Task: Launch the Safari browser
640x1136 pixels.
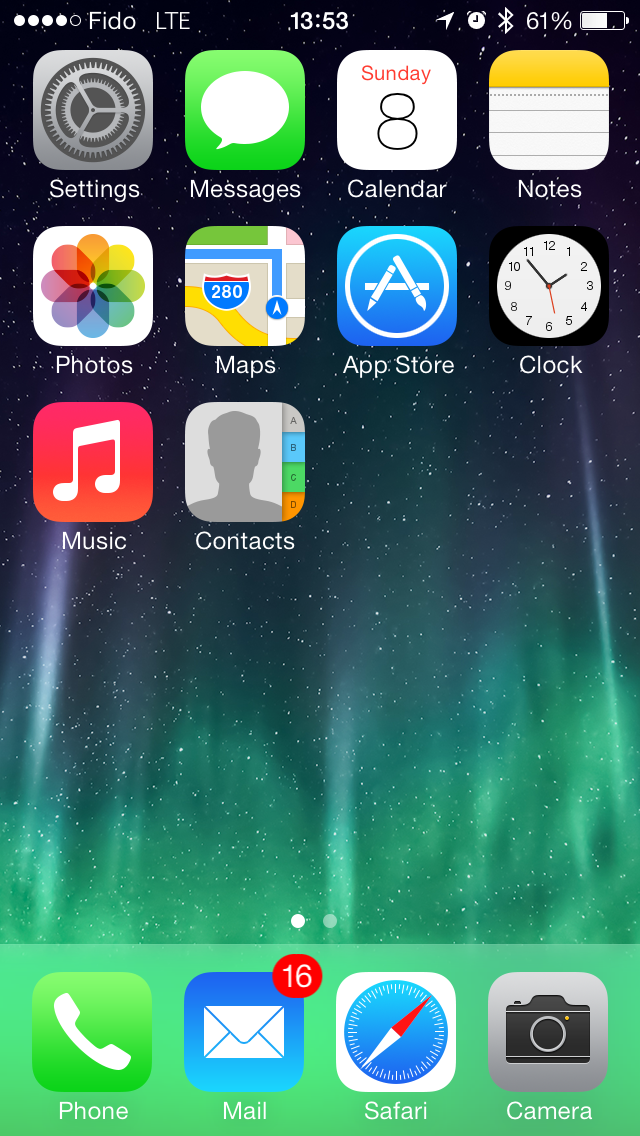Action: 396,1032
